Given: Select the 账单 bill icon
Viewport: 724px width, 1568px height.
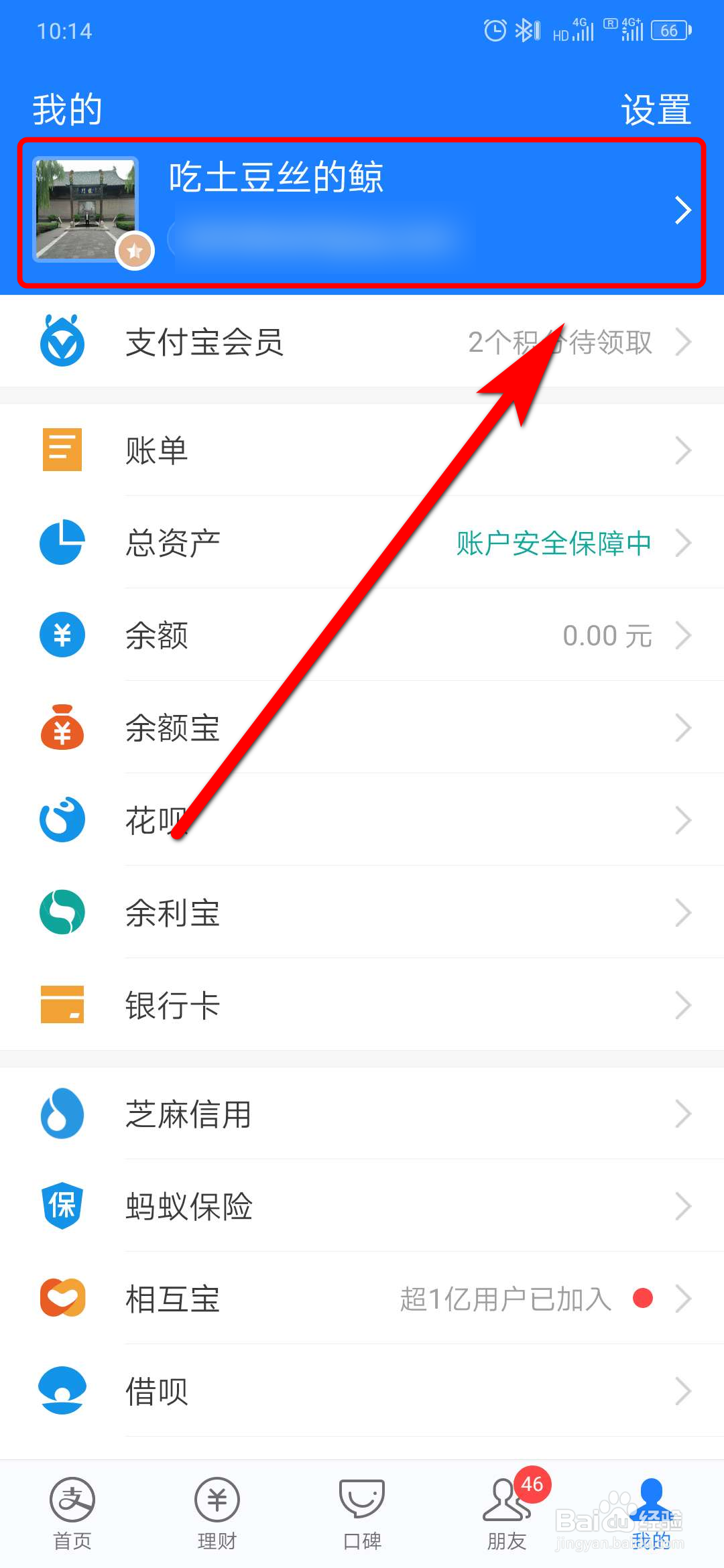Looking at the screenshot, I should coord(62,449).
